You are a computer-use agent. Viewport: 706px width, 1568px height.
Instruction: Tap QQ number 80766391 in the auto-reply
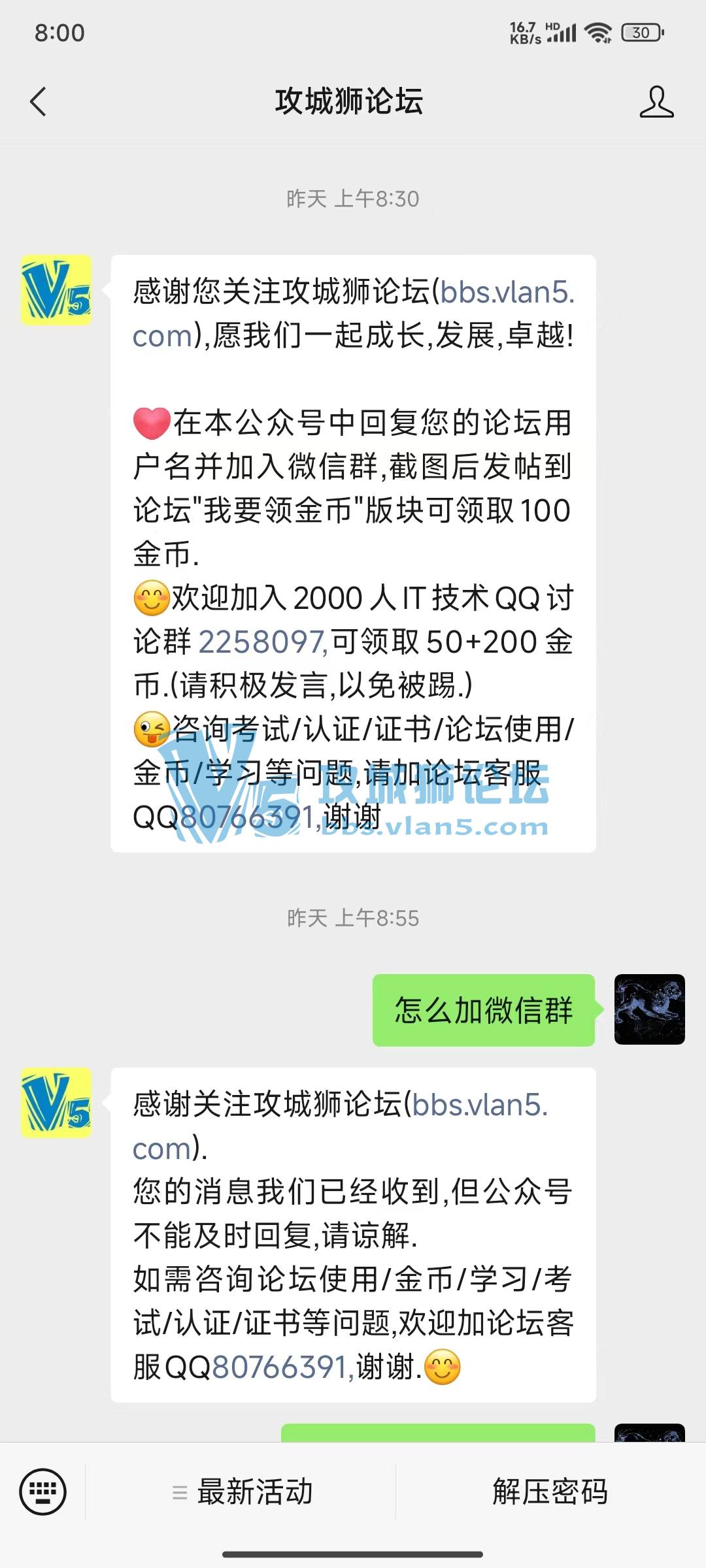[281, 1367]
